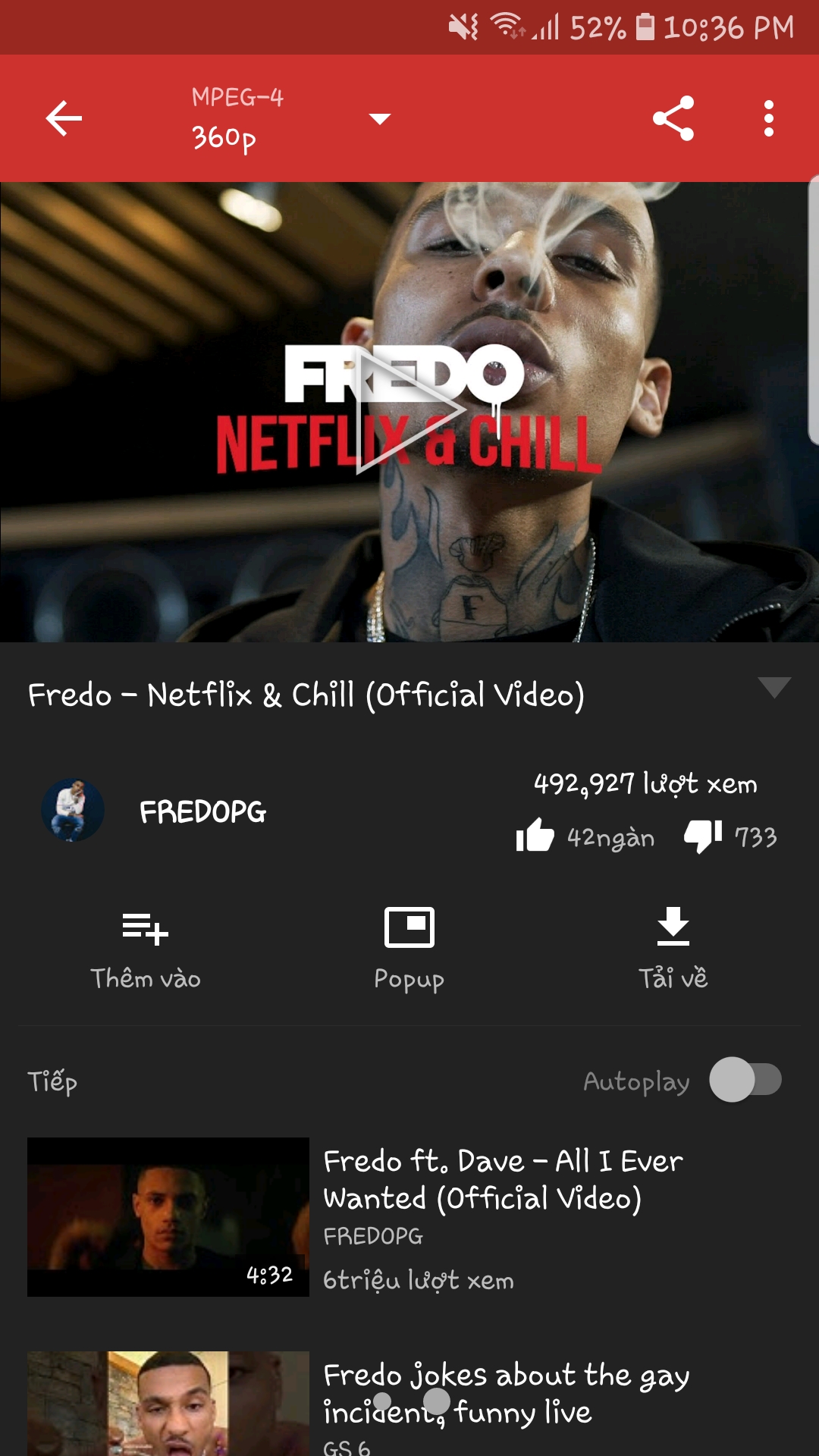Enable the Autoplay switch

[x=745, y=1080]
